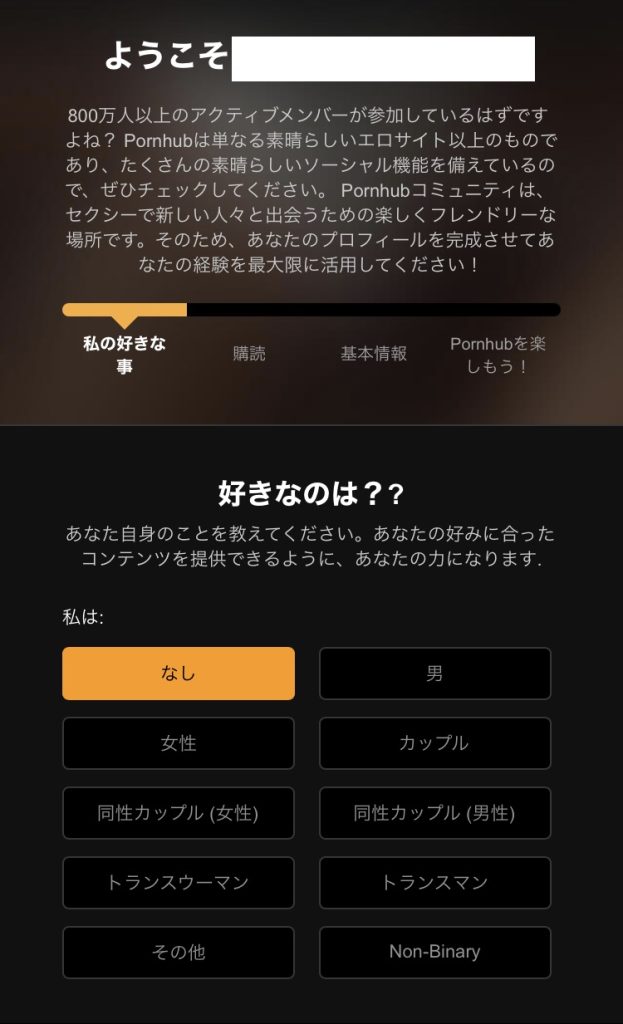Jump to the 基本情報 step
Image resolution: width=623 pixels, height=1024 pixels.
[374, 353]
